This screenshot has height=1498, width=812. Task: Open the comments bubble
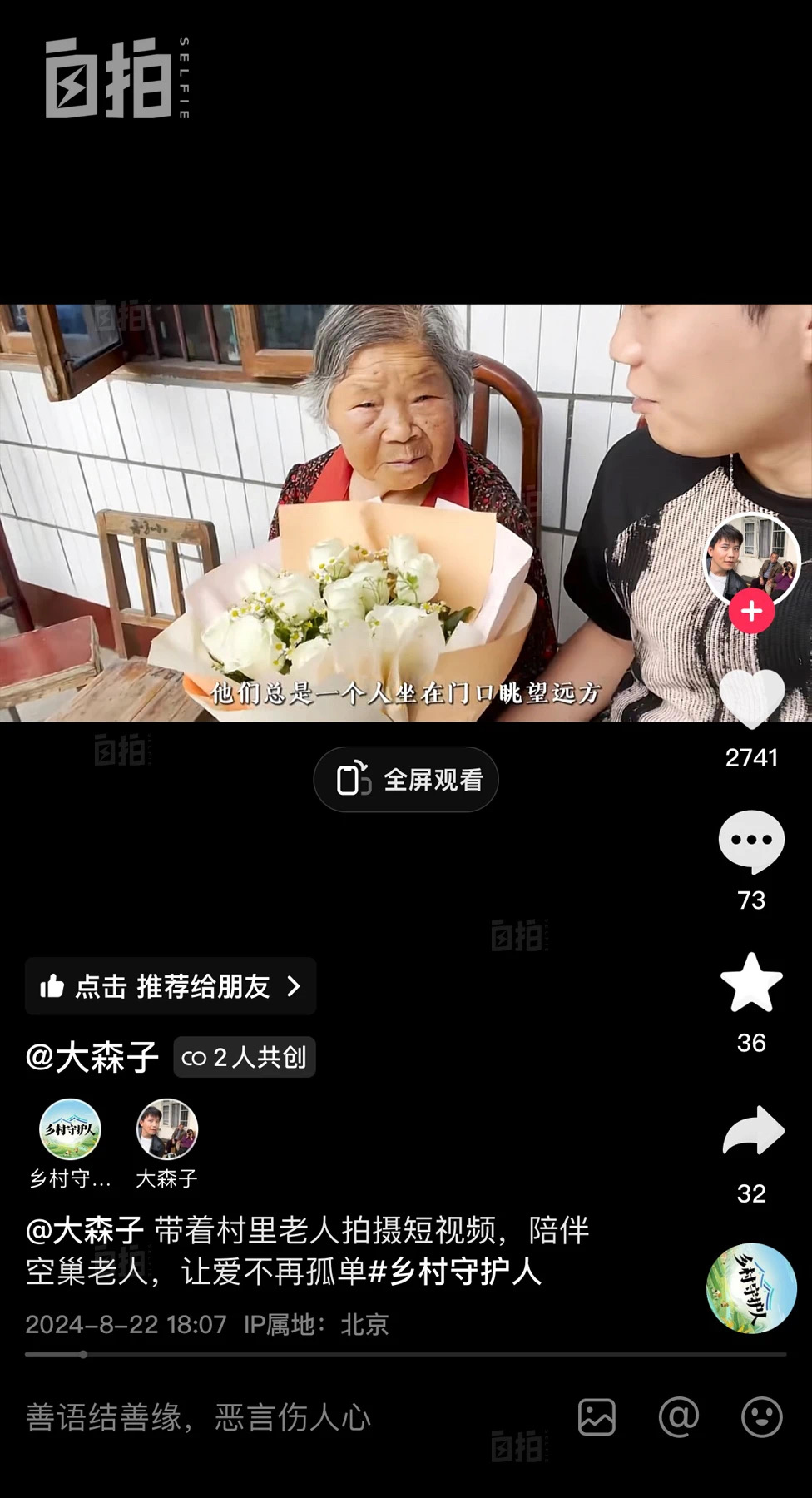(x=751, y=841)
